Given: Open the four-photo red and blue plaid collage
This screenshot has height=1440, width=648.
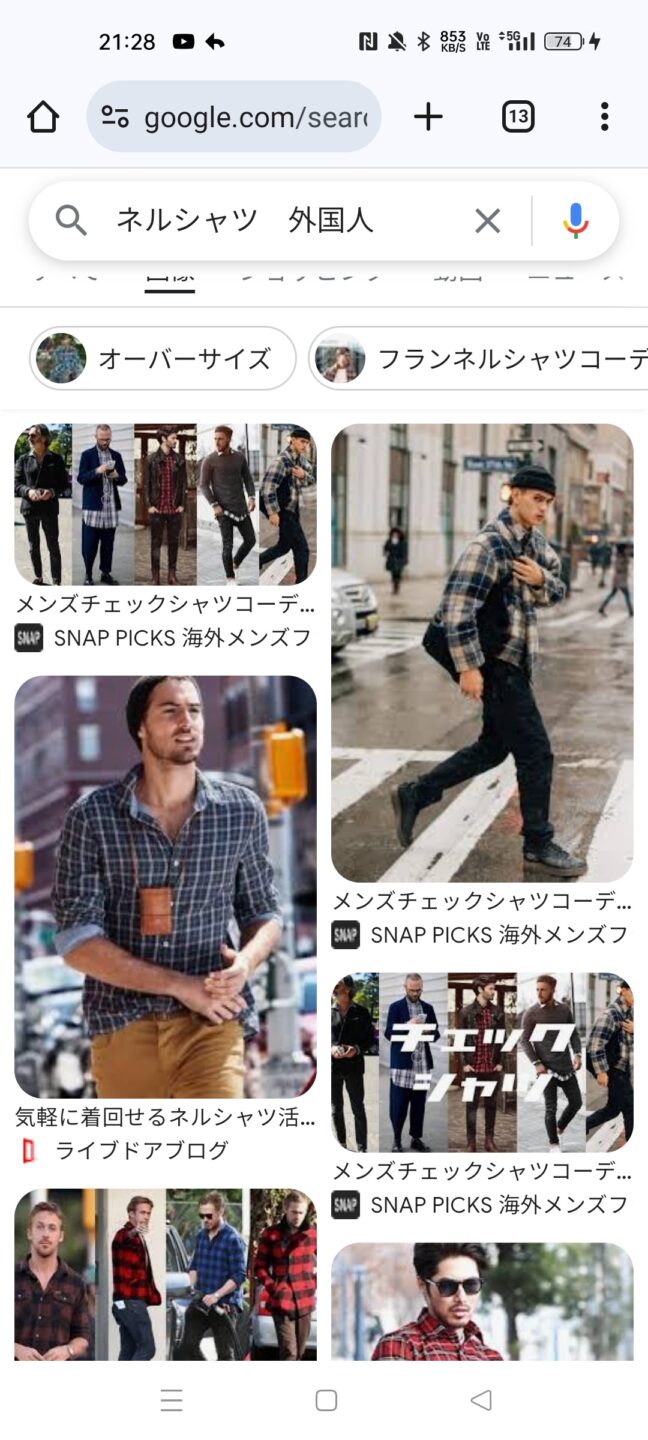Looking at the screenshot, I should 165,1274.
